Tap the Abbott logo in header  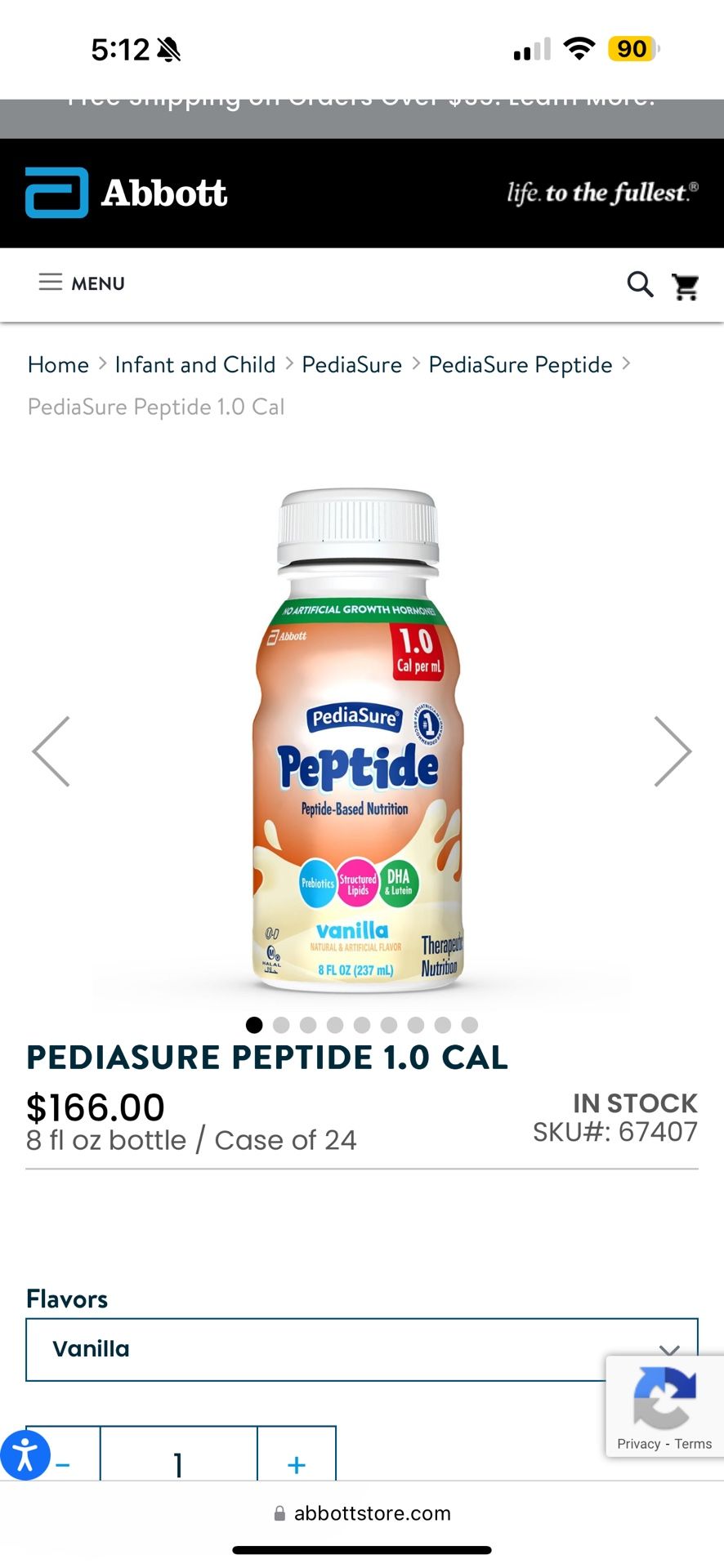(127, 194)
